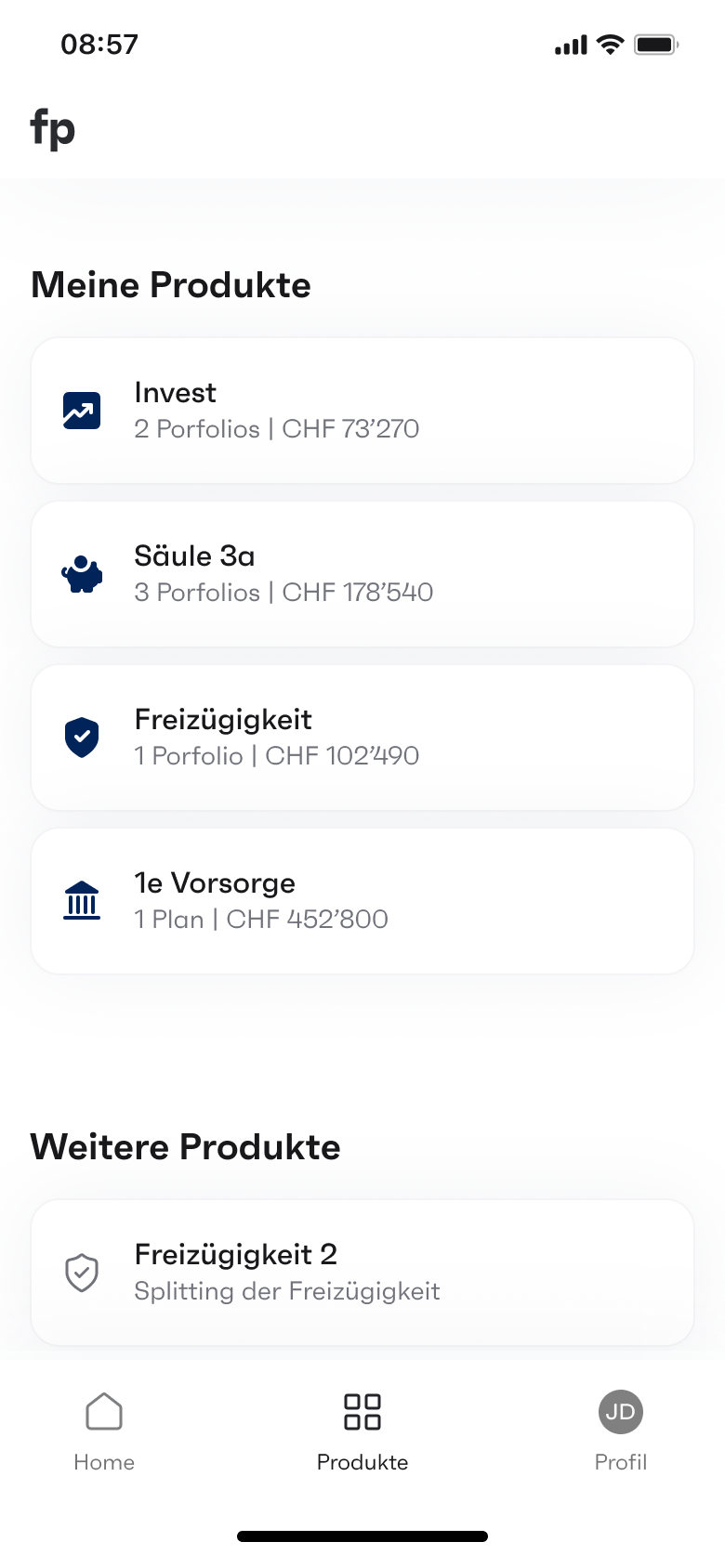The height and width of the screenshot is (1568, 725).
Task: Switch to the Home tab
Action: click(104, 1431)
